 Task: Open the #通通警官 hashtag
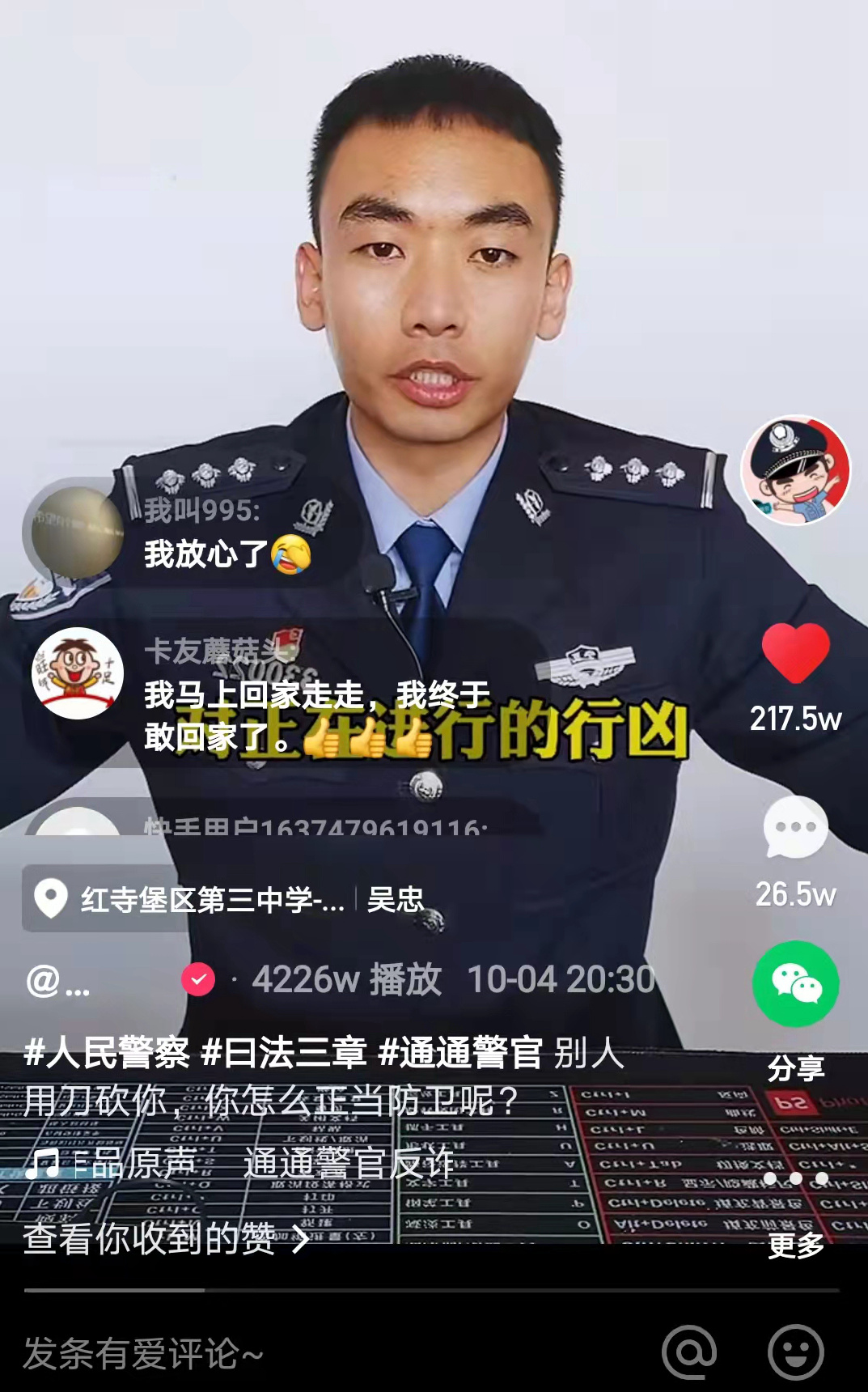[459, 1053]
